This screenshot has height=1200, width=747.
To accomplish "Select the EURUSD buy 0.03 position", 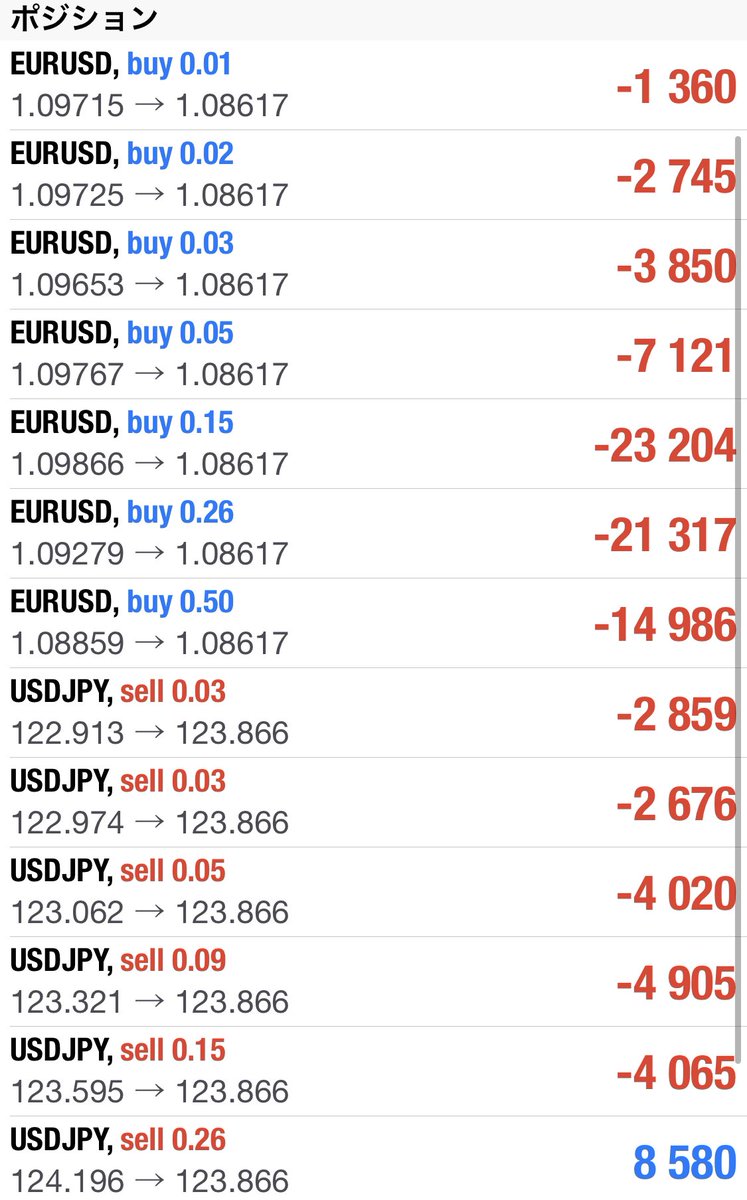I will (370, 265).
